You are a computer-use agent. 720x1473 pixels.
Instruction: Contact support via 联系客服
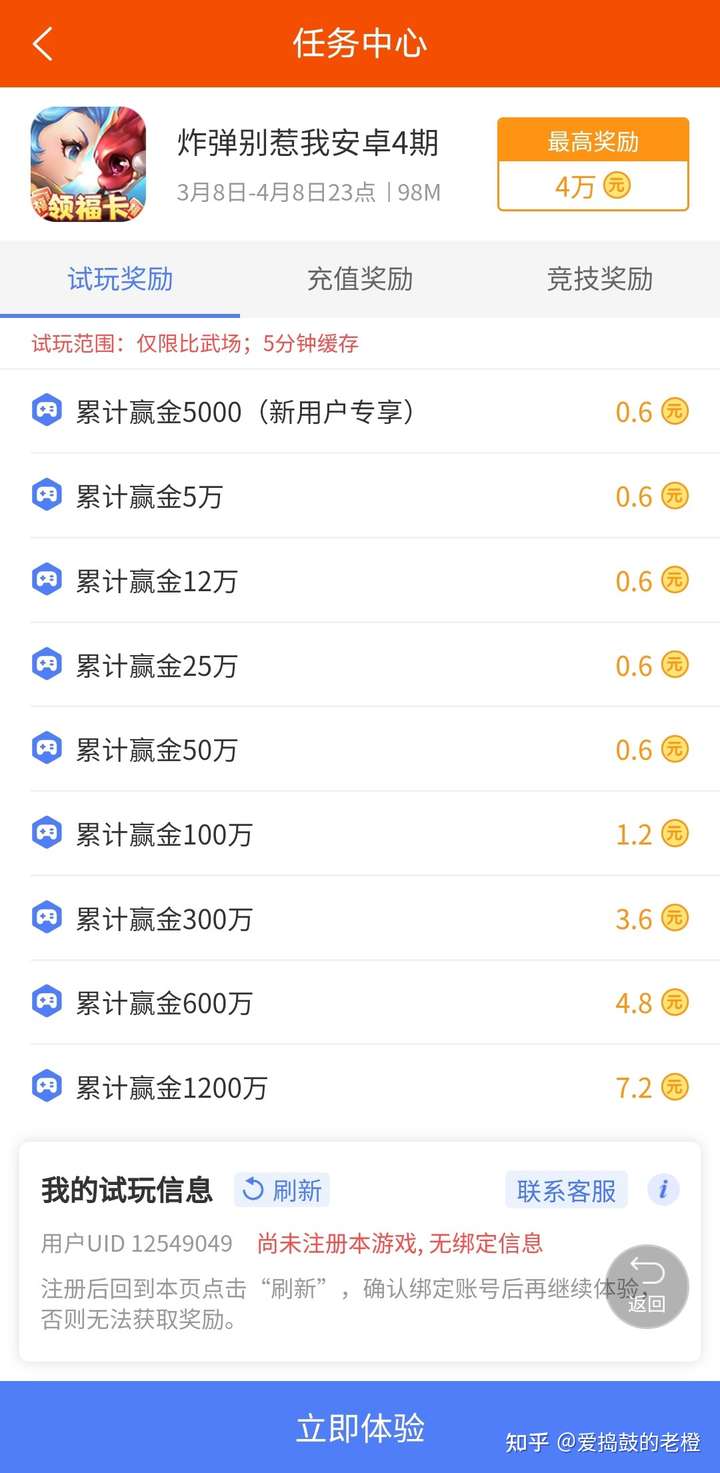point(566,1190)
